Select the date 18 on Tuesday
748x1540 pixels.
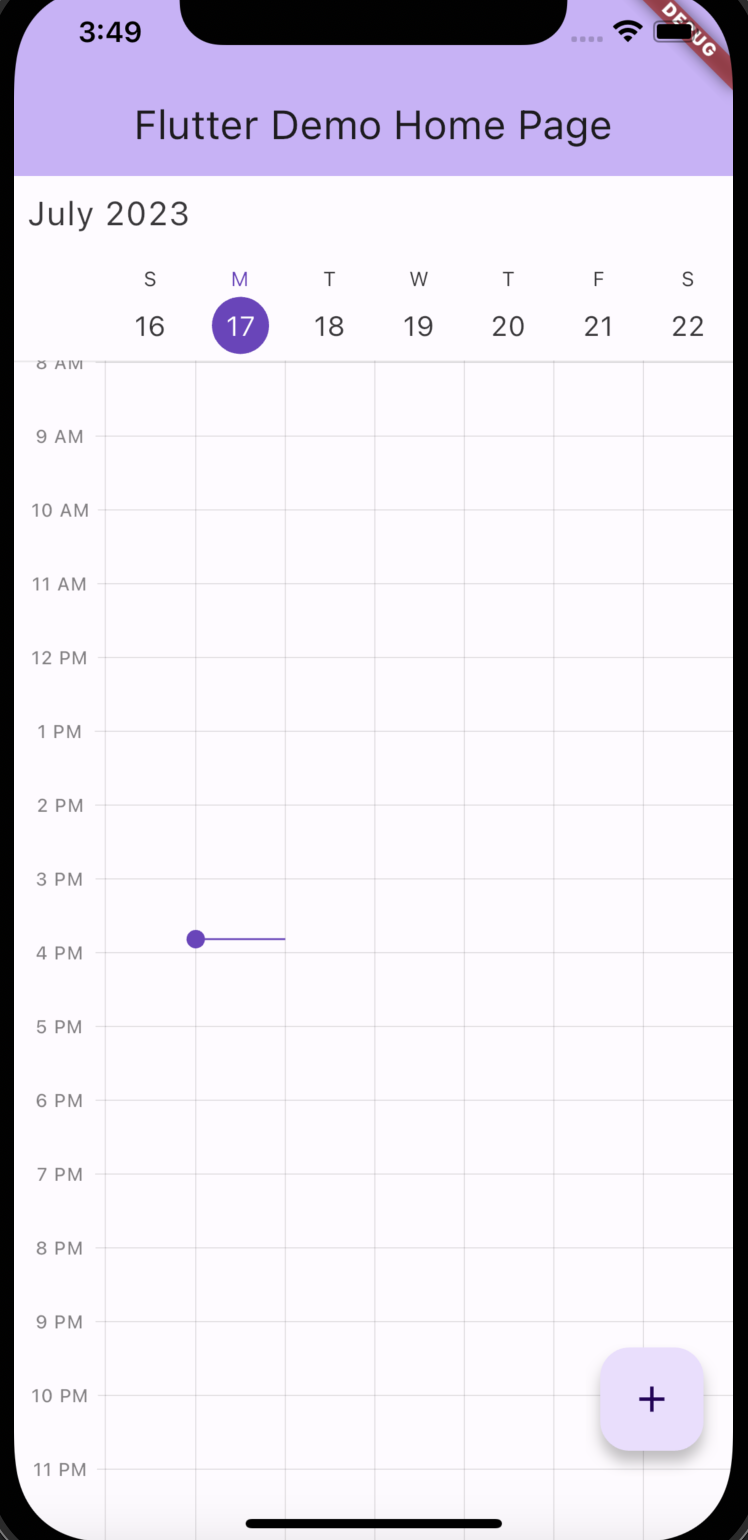329,325
